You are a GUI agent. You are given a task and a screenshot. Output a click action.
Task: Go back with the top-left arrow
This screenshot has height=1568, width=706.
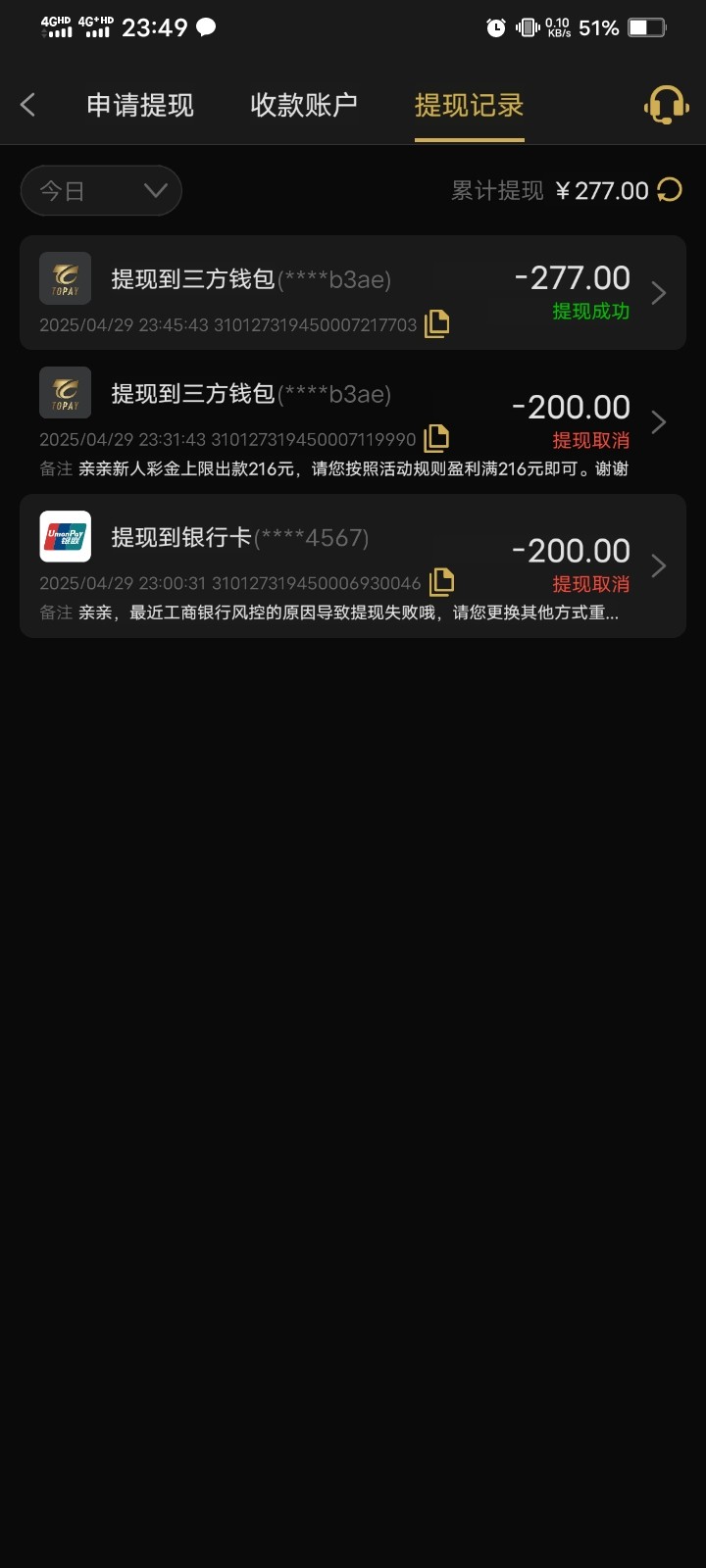tap(27, 105)
